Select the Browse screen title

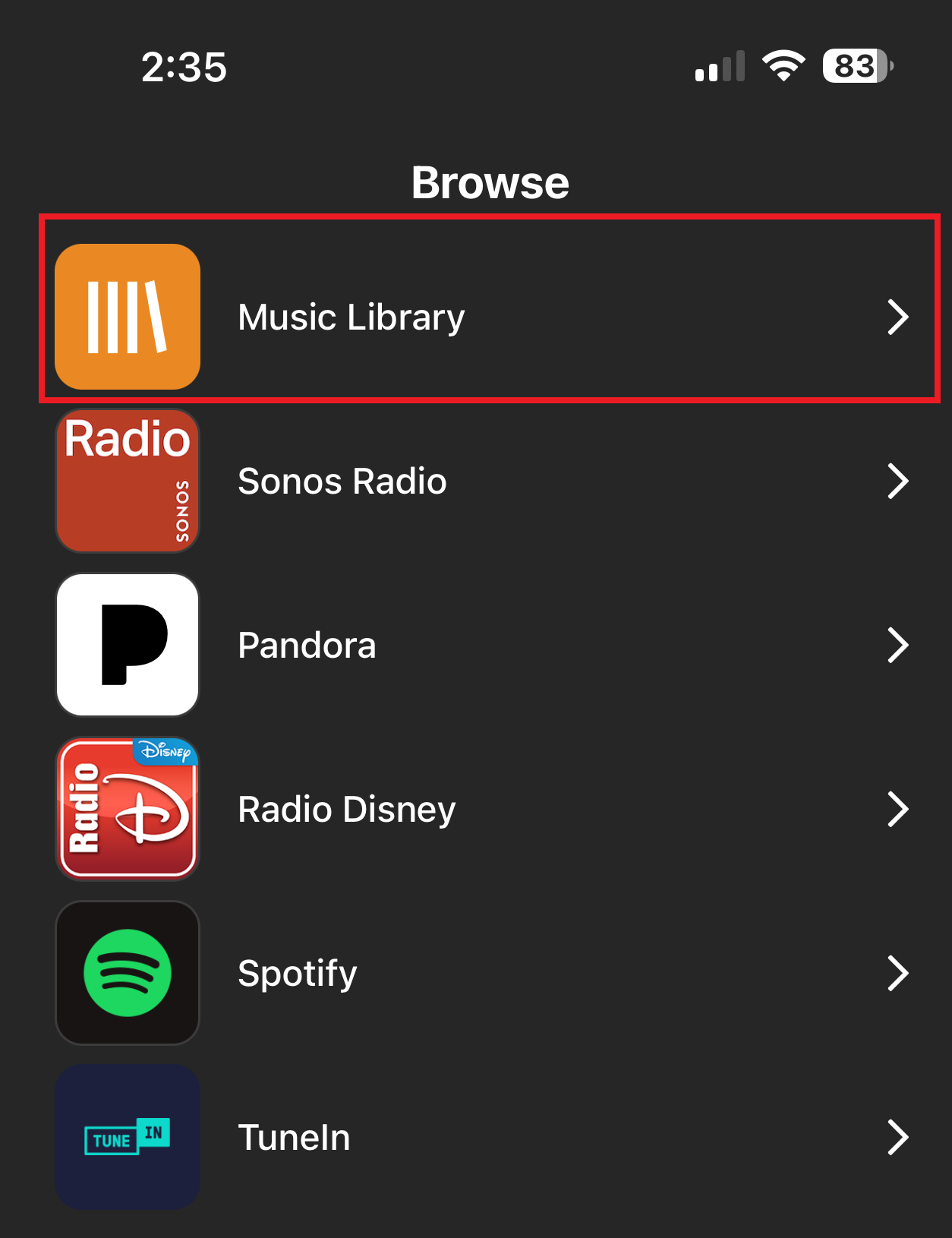pos(490,181)
